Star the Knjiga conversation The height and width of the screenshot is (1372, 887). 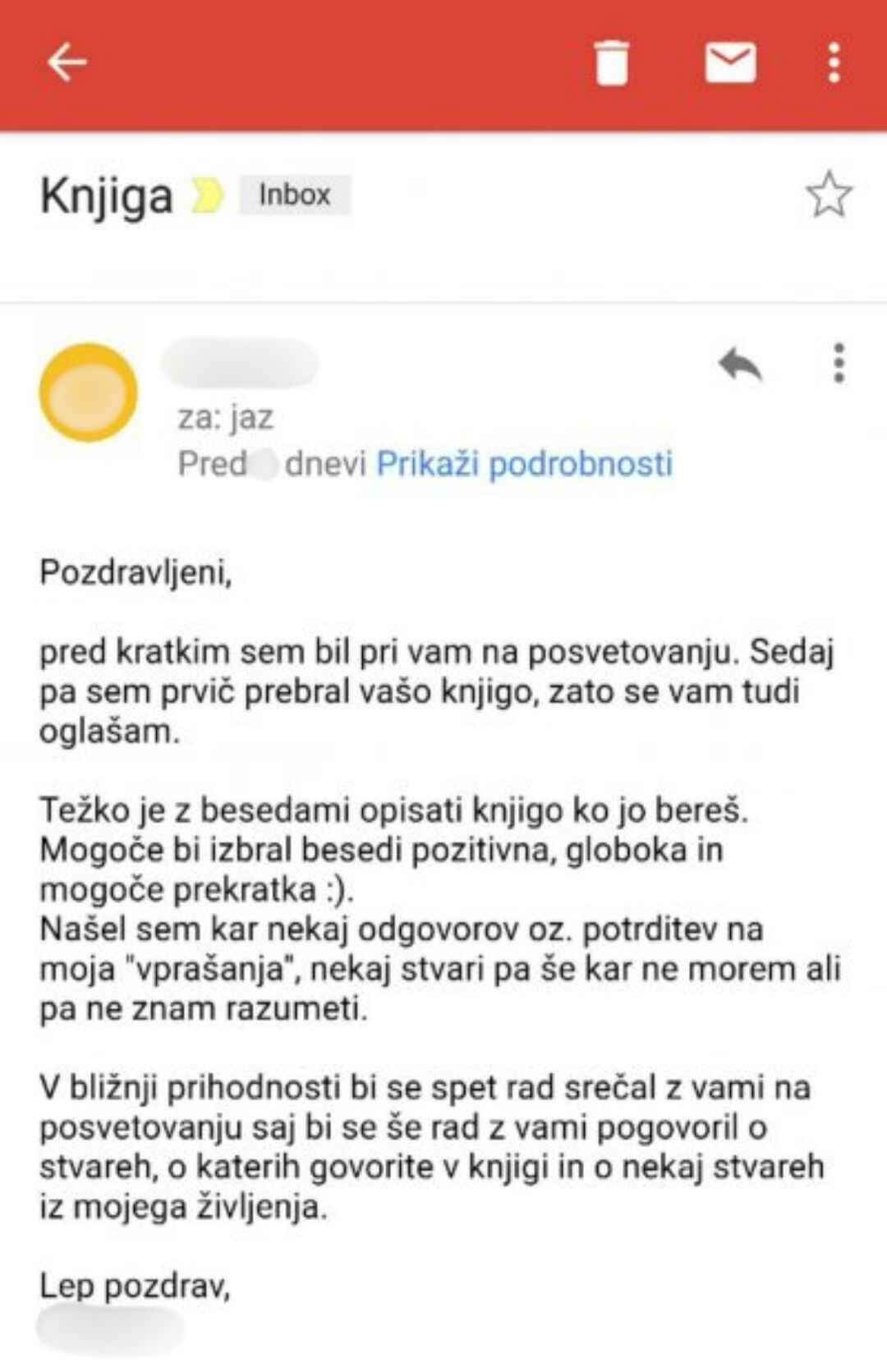point(828,195)
